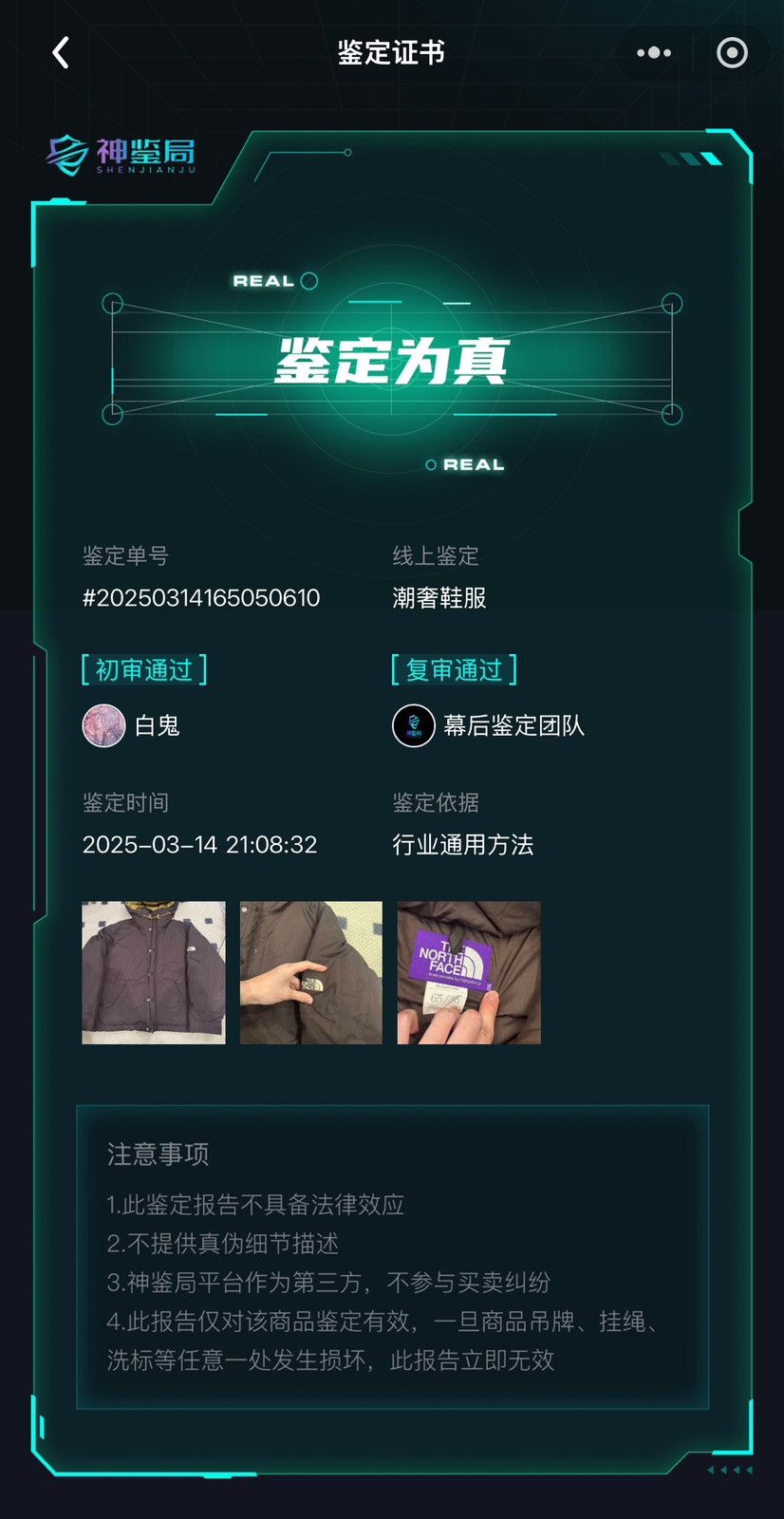784x1519 pixels.
Task: View the full jacket photo
Action: click(154, 973)
